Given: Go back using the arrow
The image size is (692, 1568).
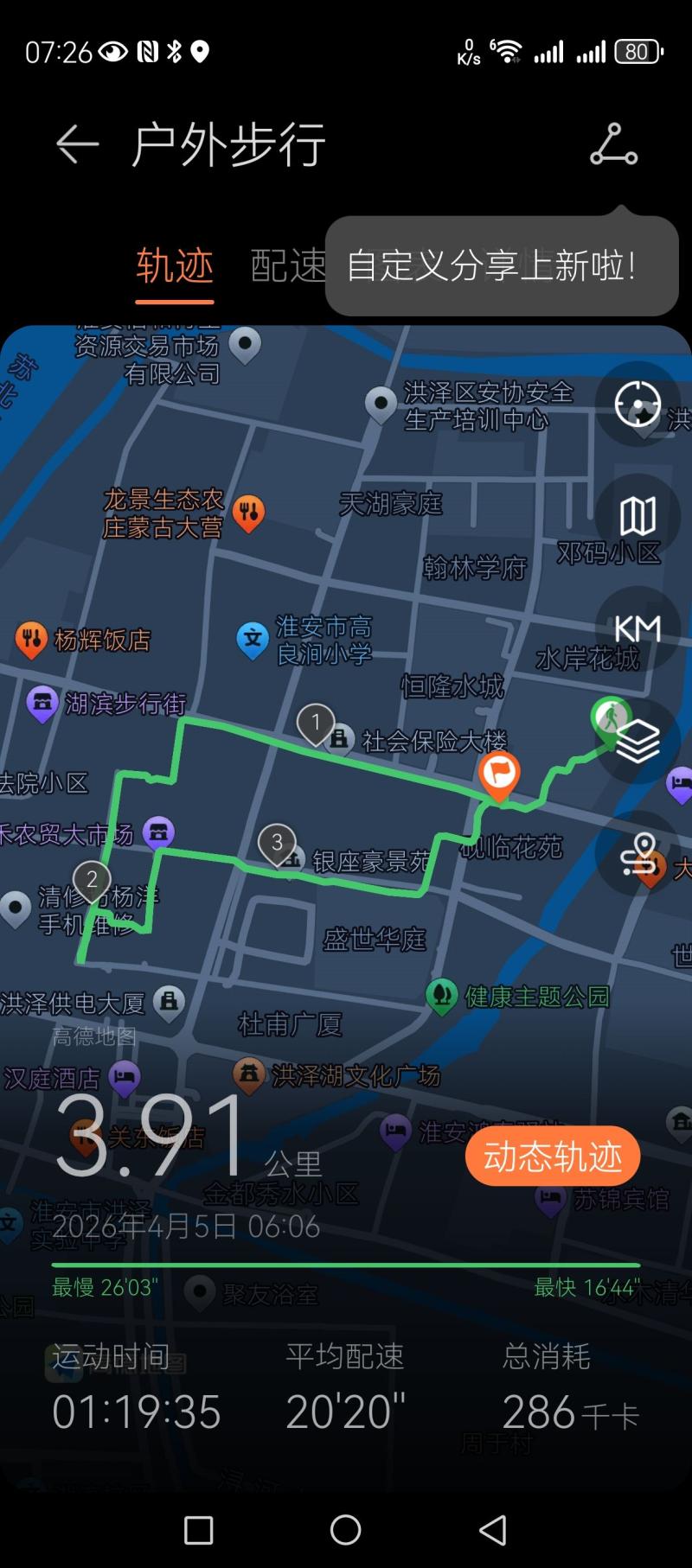Looking at the screenshot, I should pyautogui.click(x=78, y=144).
